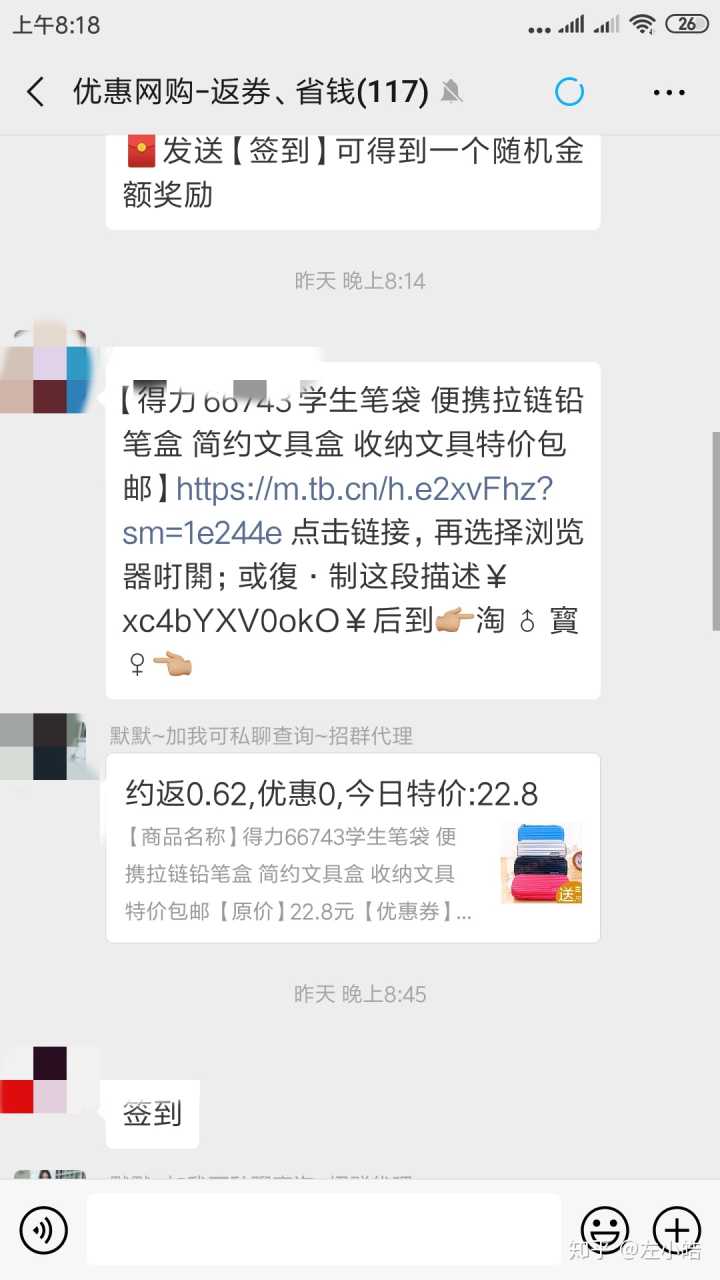Image resolution: width=720 pixels, height=1280 pixels.
Task: Focus the message text field
Action: pyautogui.click(x=323, y=1229)
